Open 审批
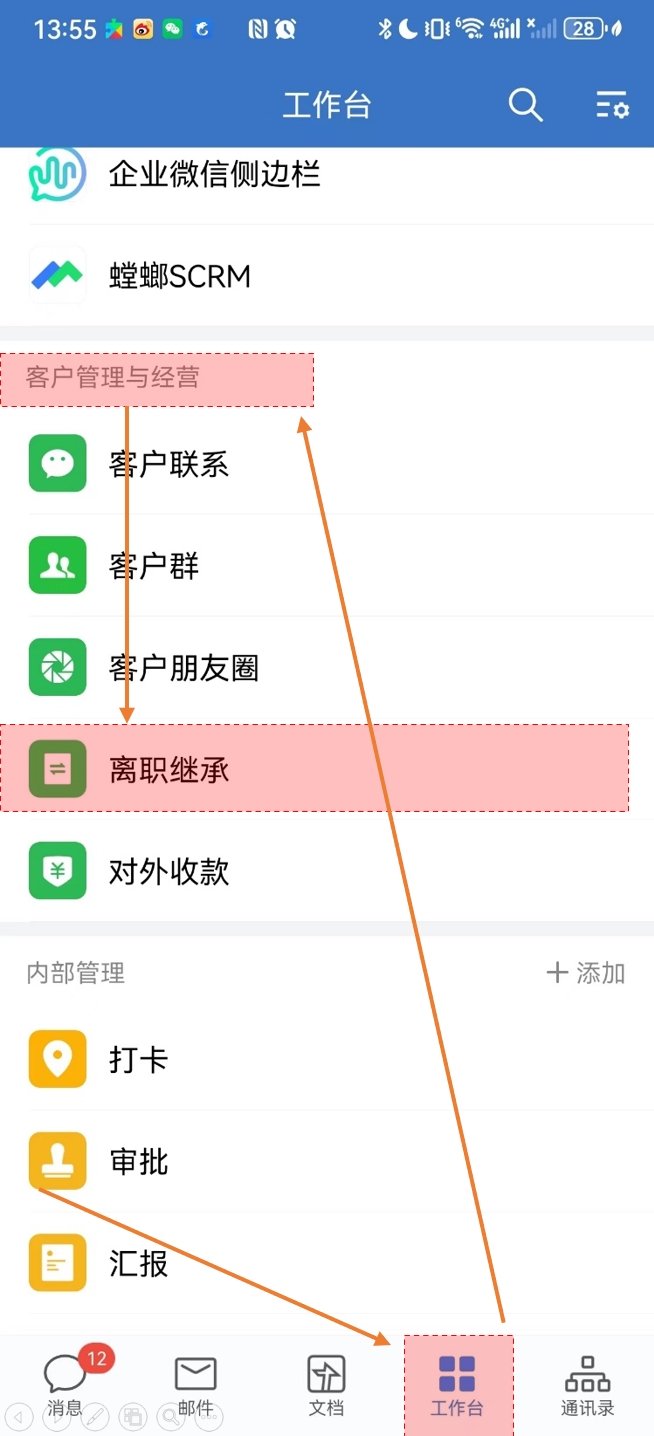654x1436 pixels. click(x=138, y=1162)
